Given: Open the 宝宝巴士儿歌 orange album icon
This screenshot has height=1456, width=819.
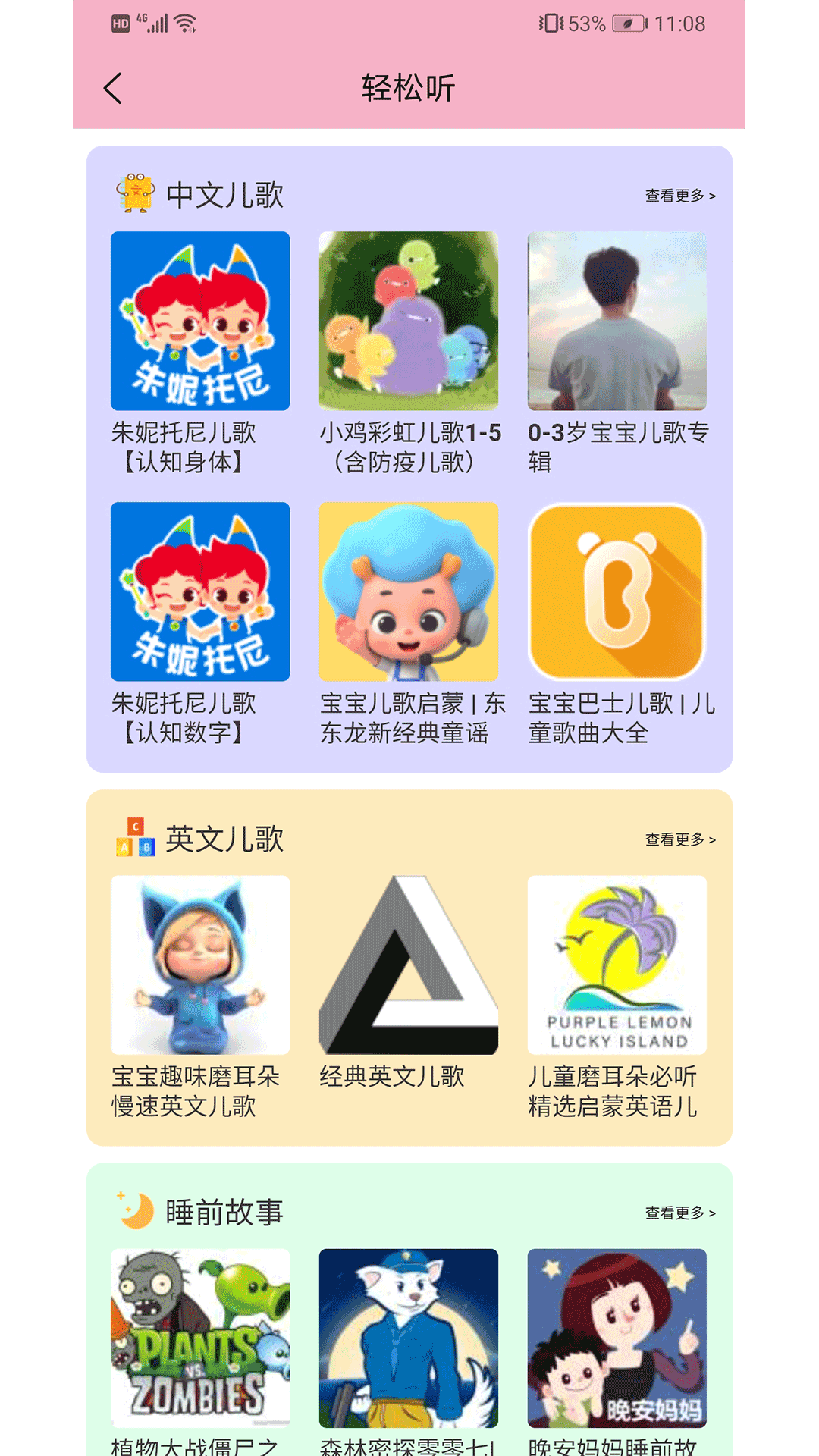Looking at the screenshot, I should coord(618,592).
